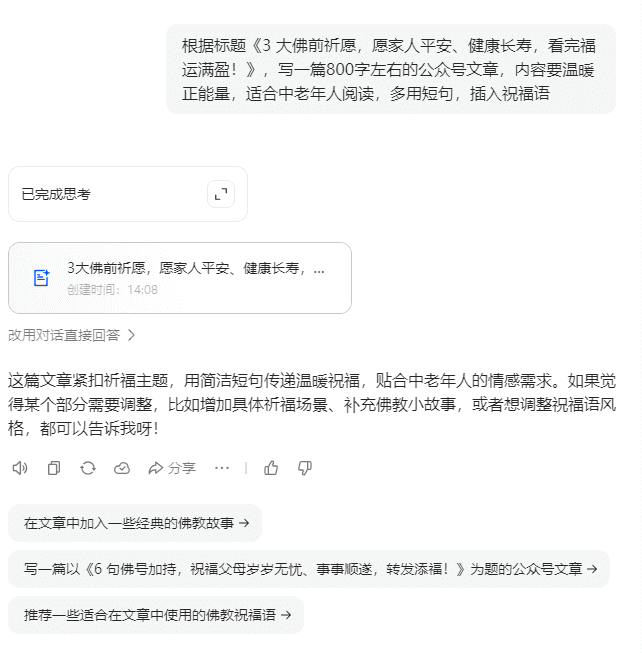The height and width of the screenshot is (653, 642).
Task: Expand the completed thinking panel
Action: tap(221, 194)
